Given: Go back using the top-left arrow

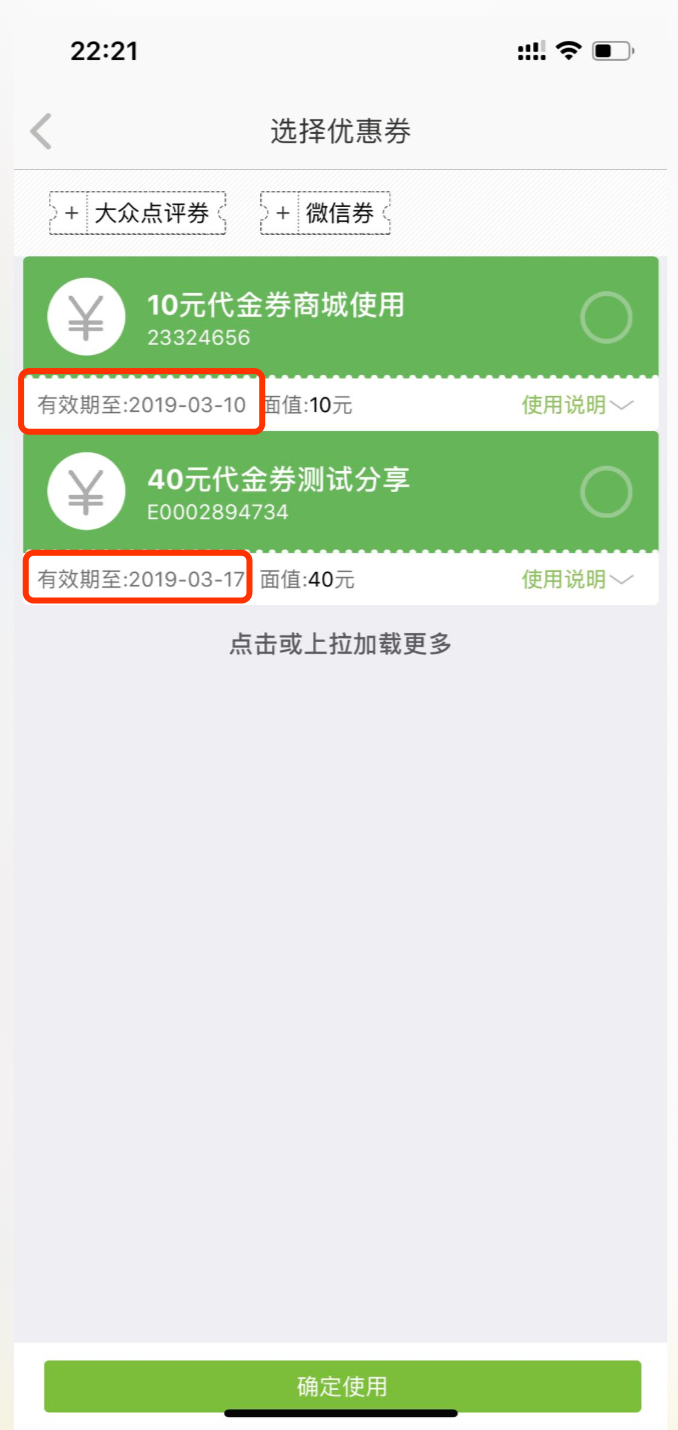Looking at the screenshot, I should pyautogui.click(x=41, y=131).
